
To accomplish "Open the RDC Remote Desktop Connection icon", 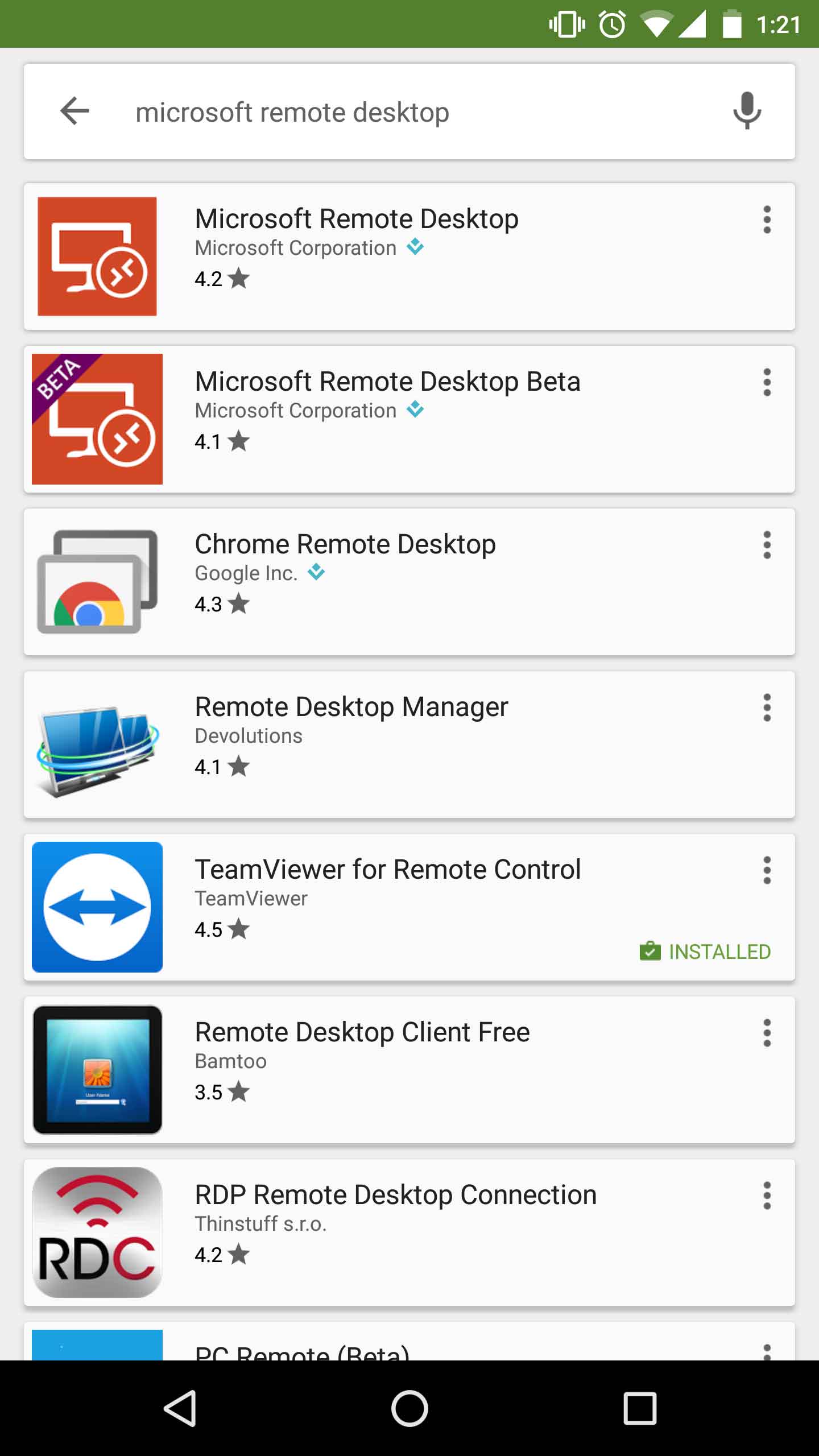I will (x=97, y=1232).
